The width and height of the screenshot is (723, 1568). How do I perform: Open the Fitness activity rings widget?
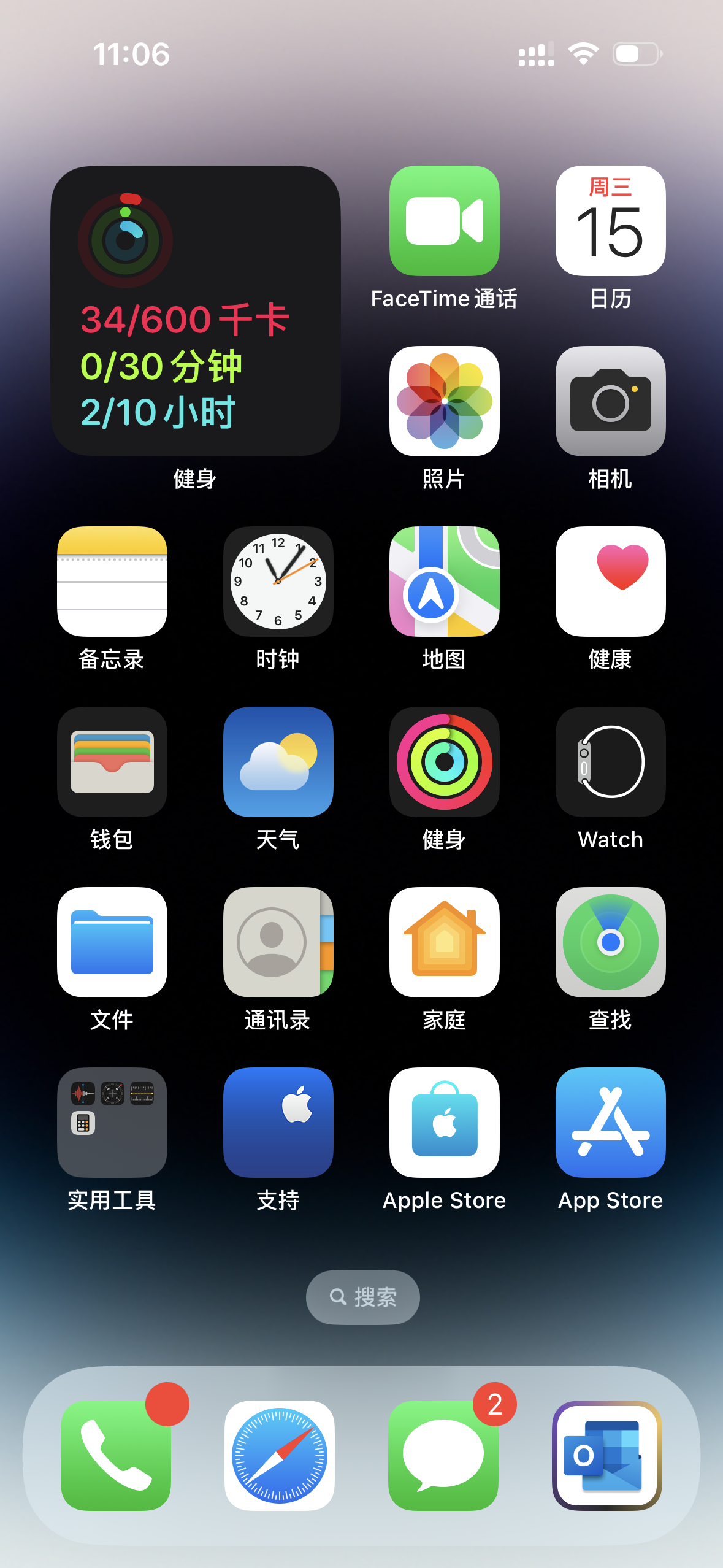195,310
